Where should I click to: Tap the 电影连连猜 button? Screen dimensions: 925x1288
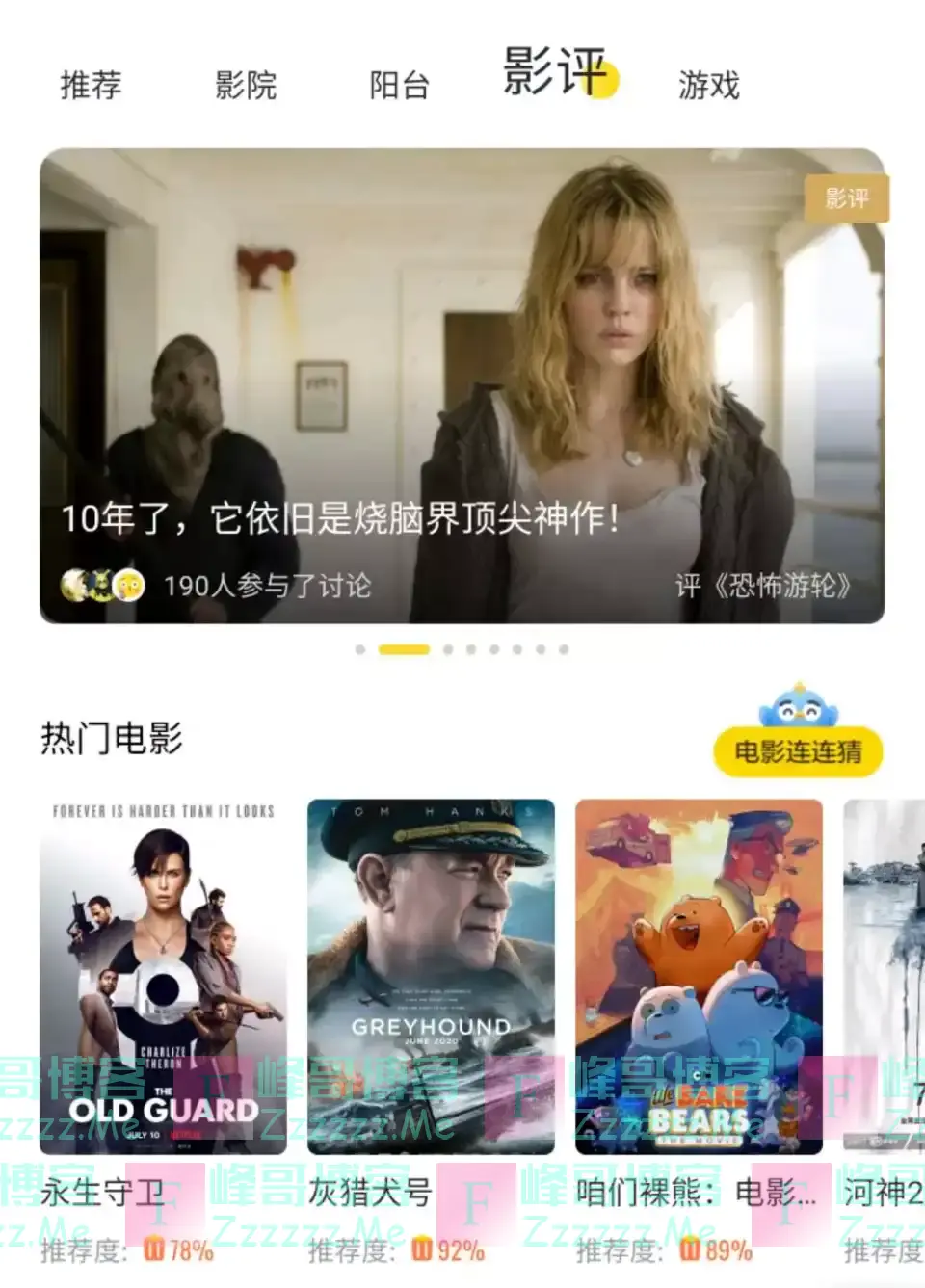tap(798, 751)
